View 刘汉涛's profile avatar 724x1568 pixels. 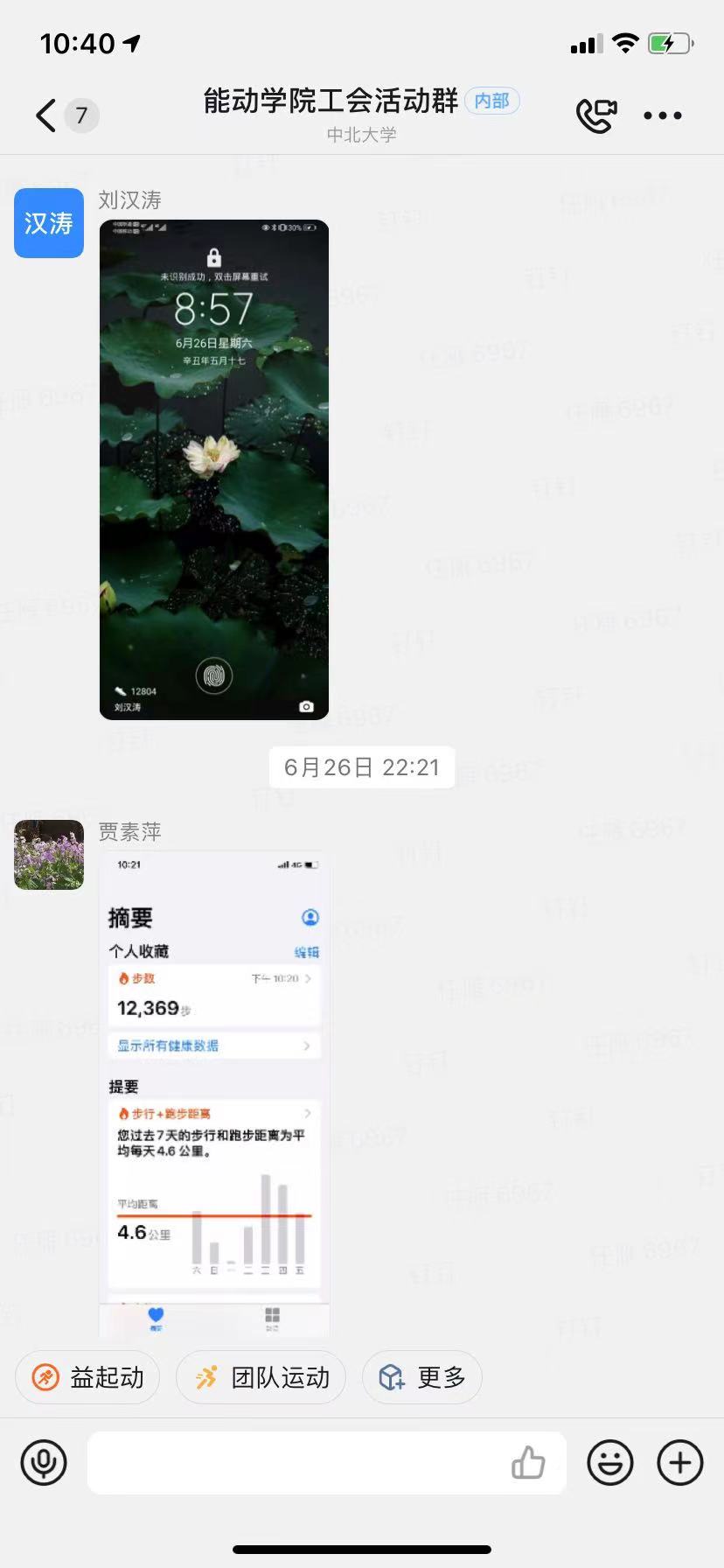49,223
